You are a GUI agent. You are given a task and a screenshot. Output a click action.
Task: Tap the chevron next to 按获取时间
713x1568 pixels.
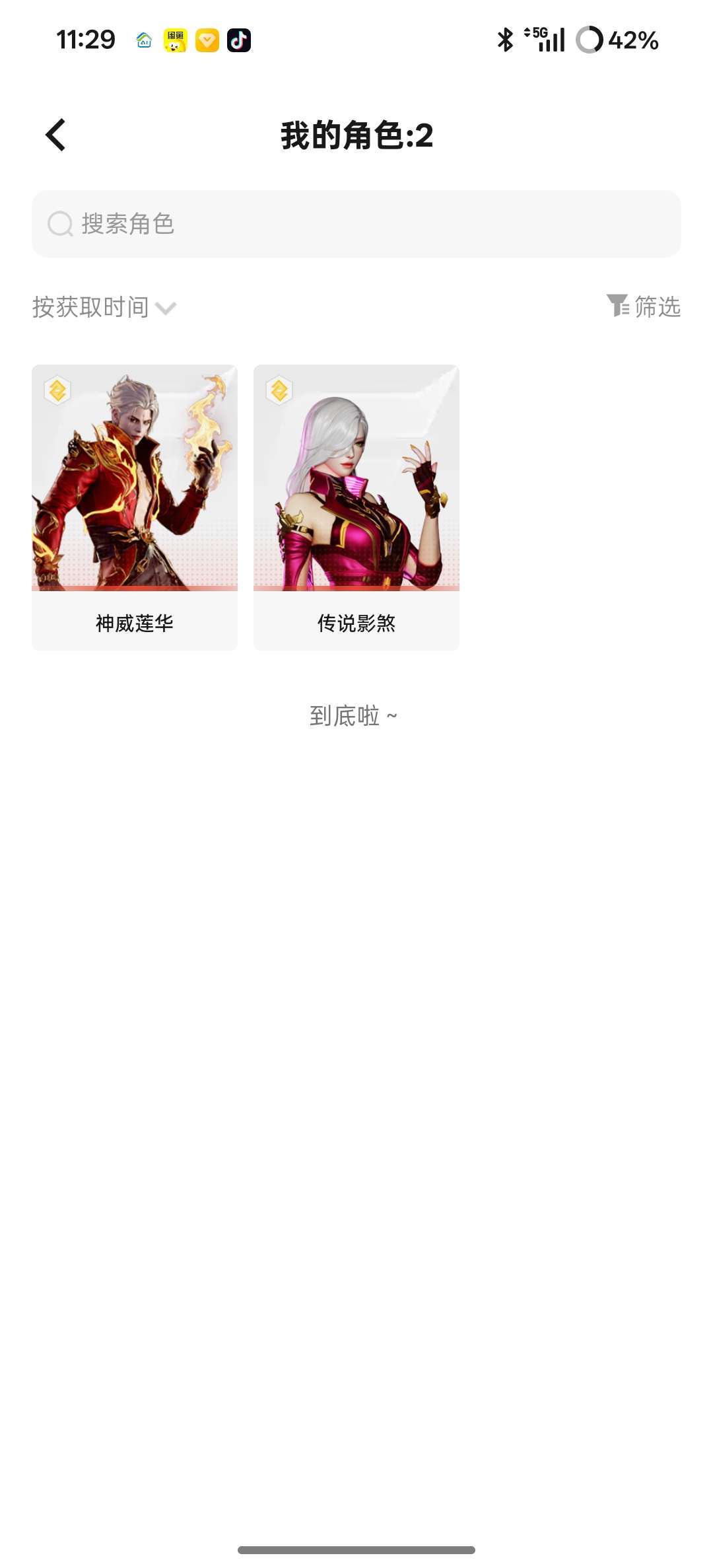click(x=167, y=308)
